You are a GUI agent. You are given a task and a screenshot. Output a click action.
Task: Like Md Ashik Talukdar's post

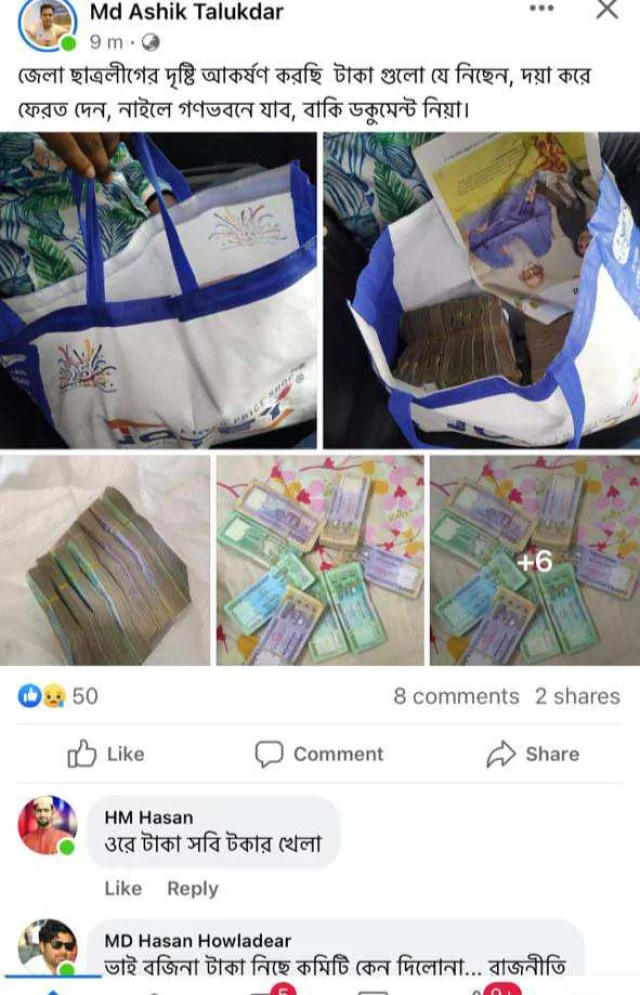click(106, 754)
